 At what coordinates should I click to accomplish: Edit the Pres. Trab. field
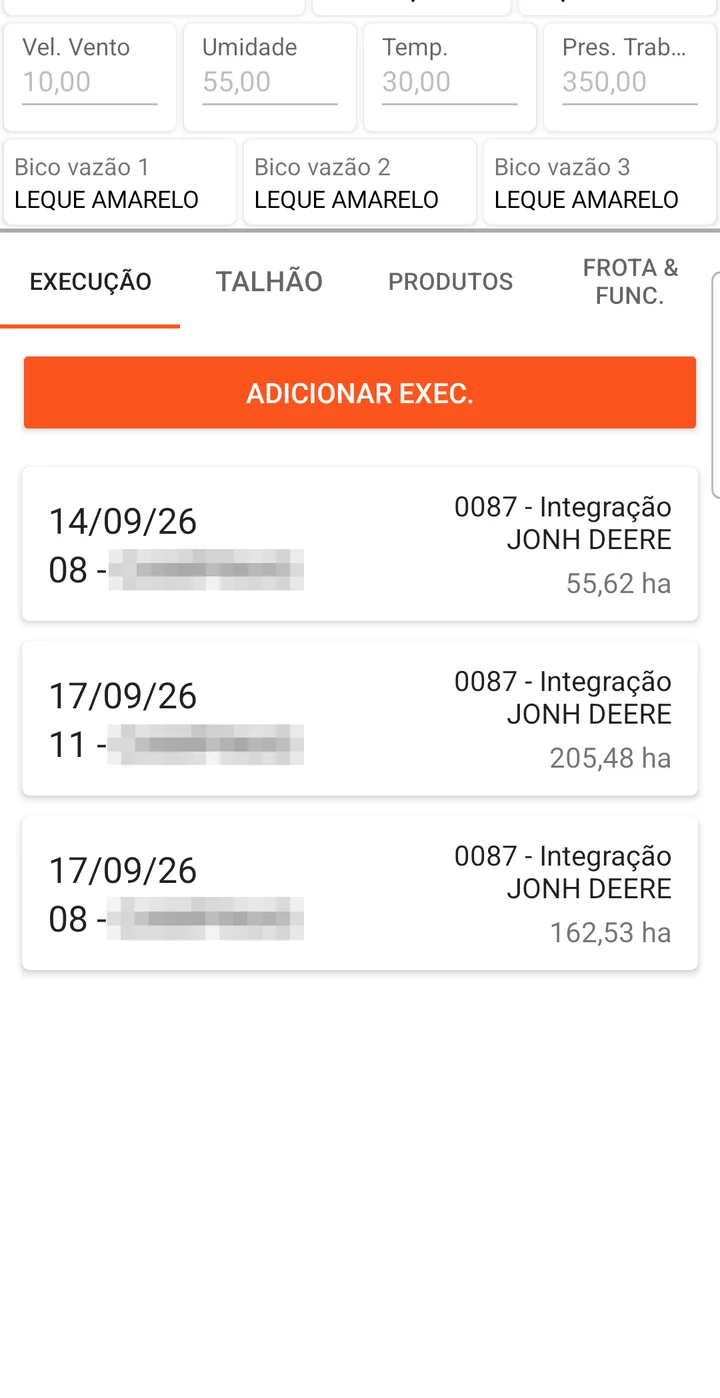point(630,83)
